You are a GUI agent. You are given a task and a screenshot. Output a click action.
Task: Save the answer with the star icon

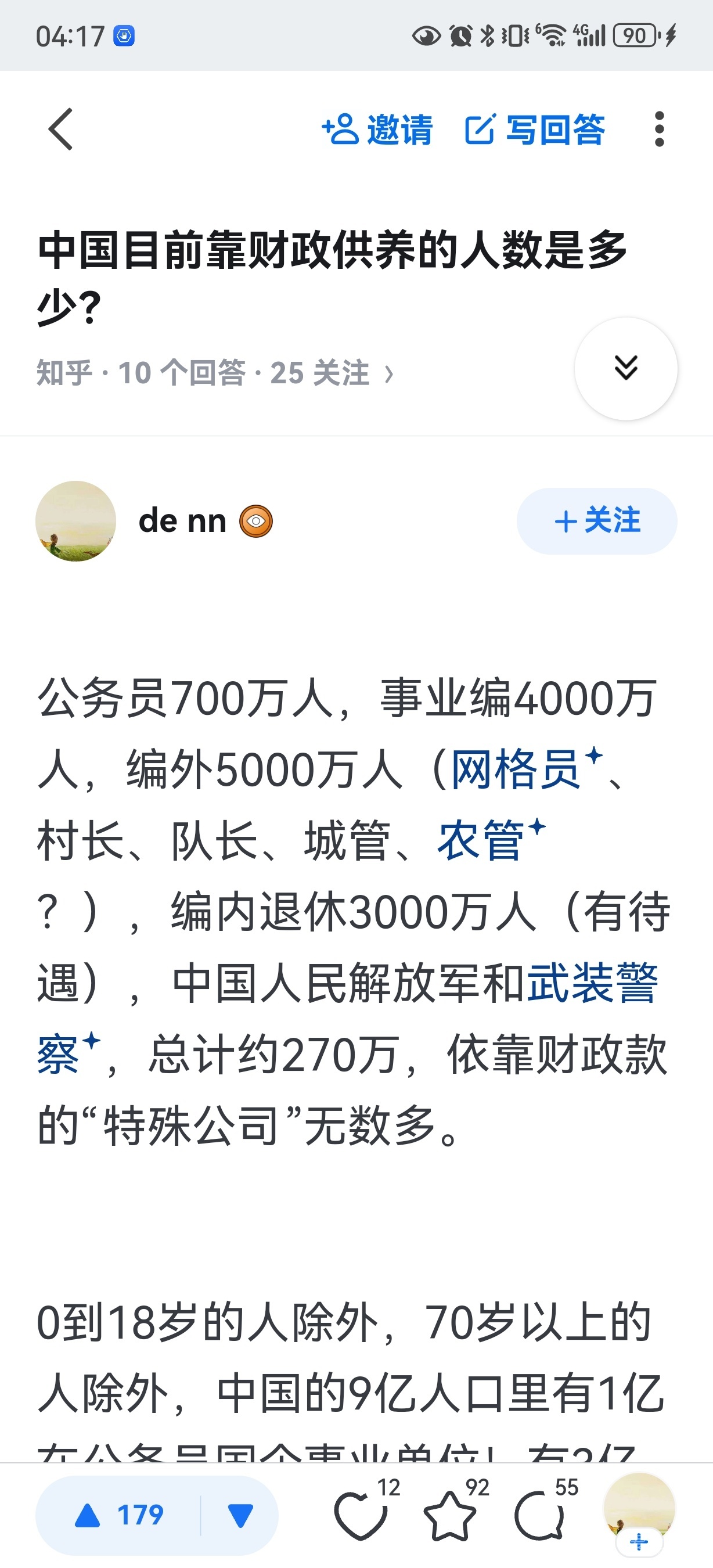pos(449,1515)
